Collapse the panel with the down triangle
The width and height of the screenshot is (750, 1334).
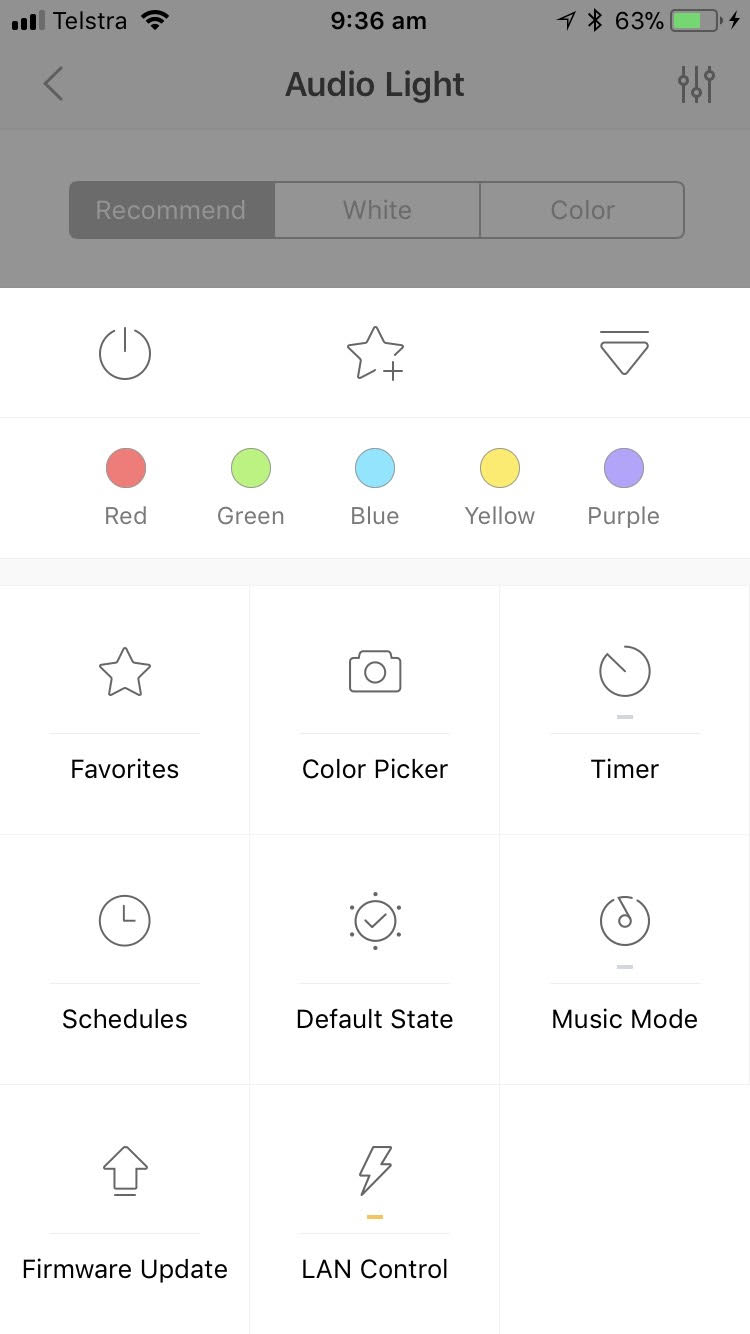click(x=624, y=353)
